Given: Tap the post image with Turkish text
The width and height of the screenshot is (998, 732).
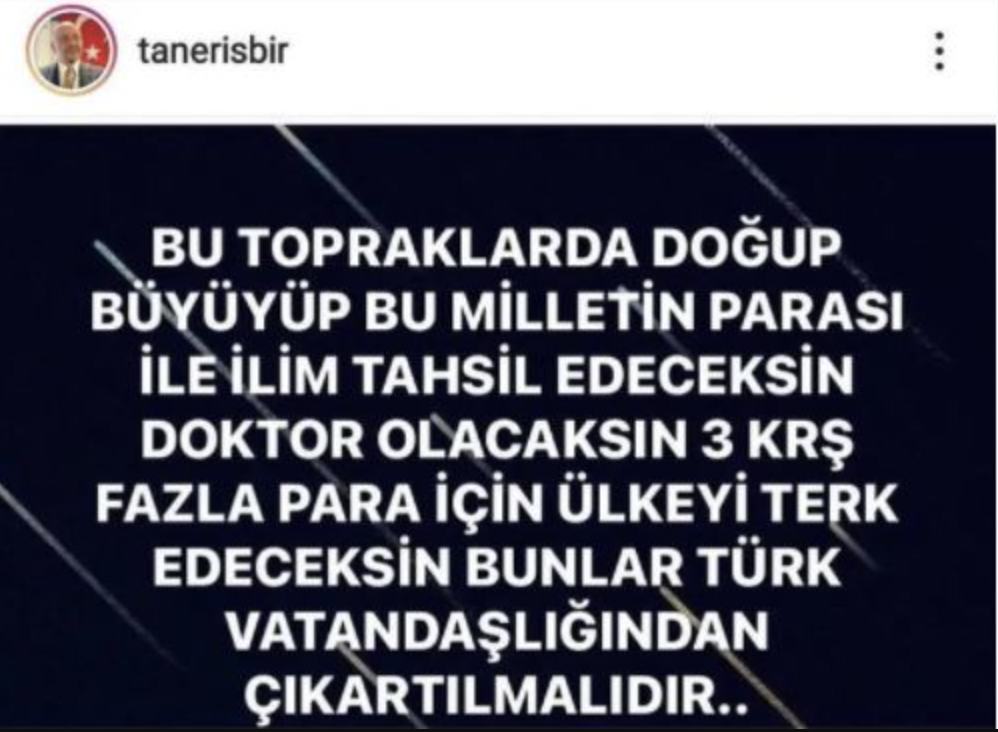Looking at the screenshot, I should pyautogui.click(x=500, y=430).
